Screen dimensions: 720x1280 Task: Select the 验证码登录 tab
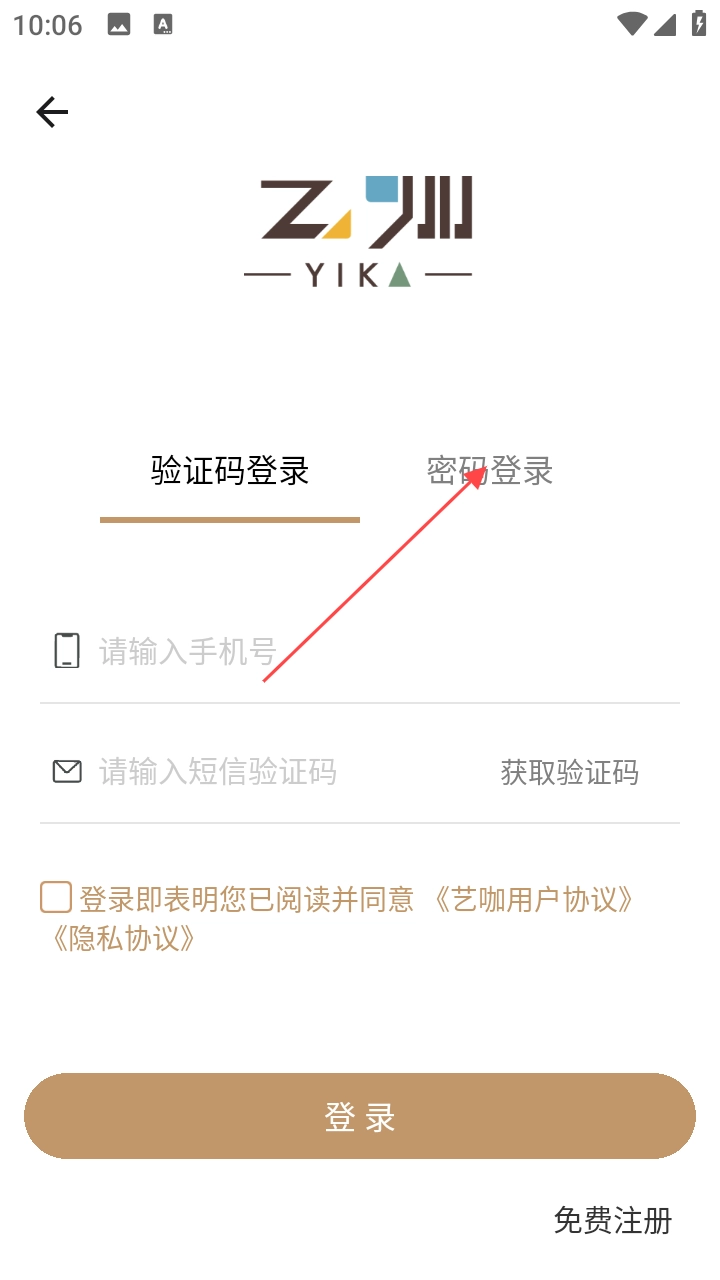pyautogui.click(x=230, y=471)
